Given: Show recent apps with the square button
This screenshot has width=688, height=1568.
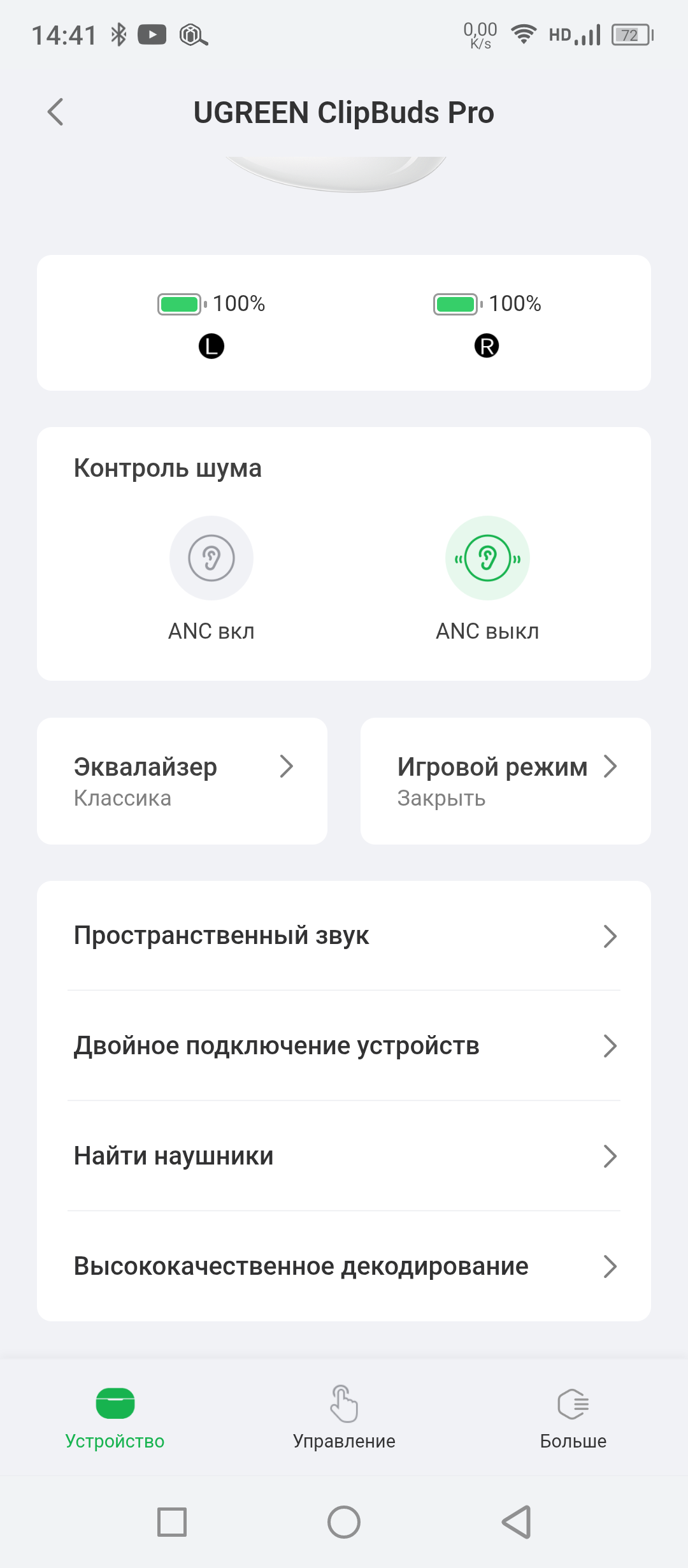Looking at the screenshot, I should (x=172, y=1522).
